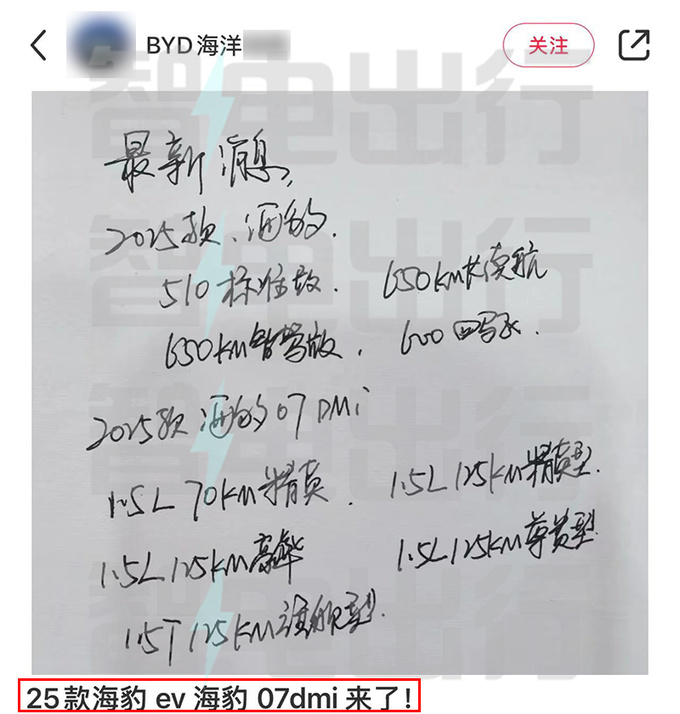Follow the author with the 关注 button
This screenshot has height=714, width=680.
(548, 45)
